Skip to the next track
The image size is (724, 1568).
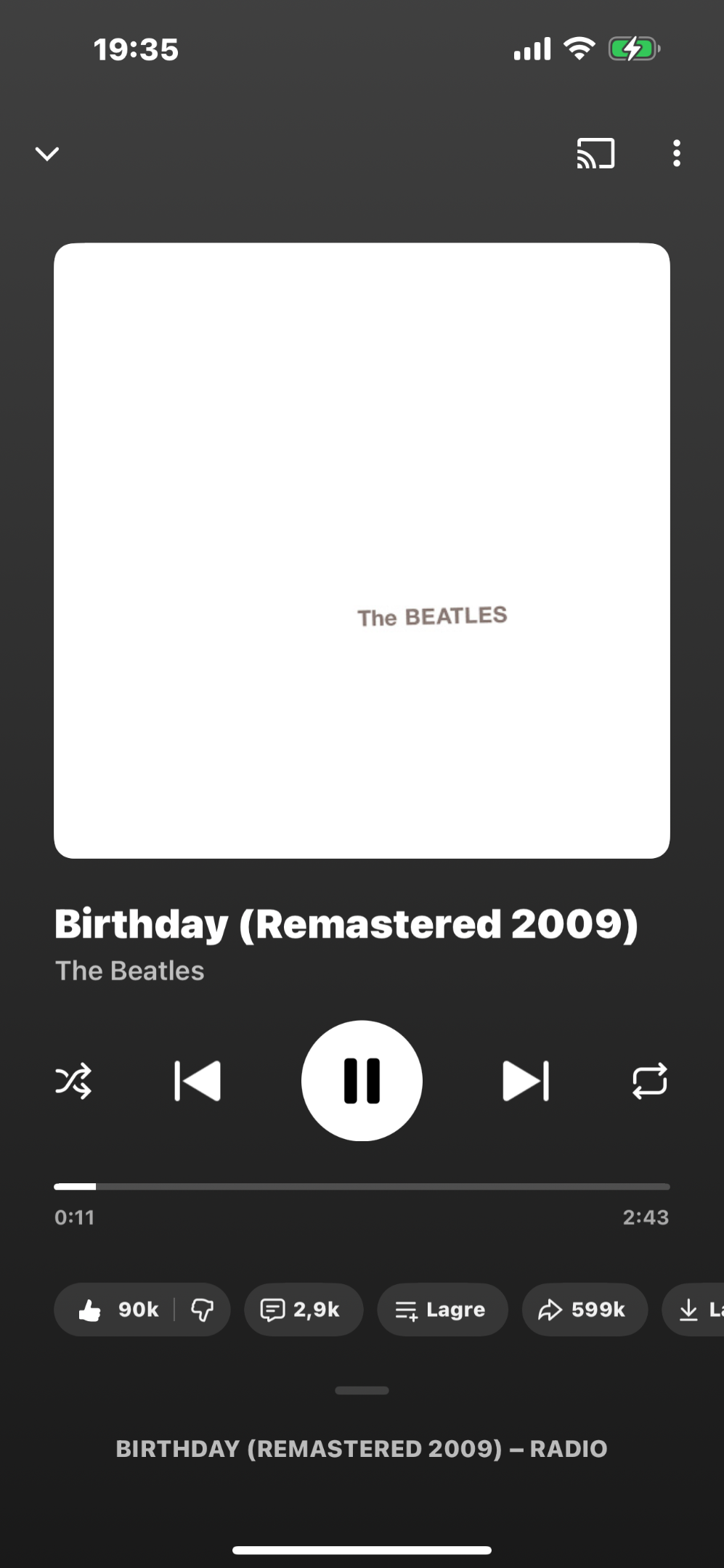point(526,1081)
